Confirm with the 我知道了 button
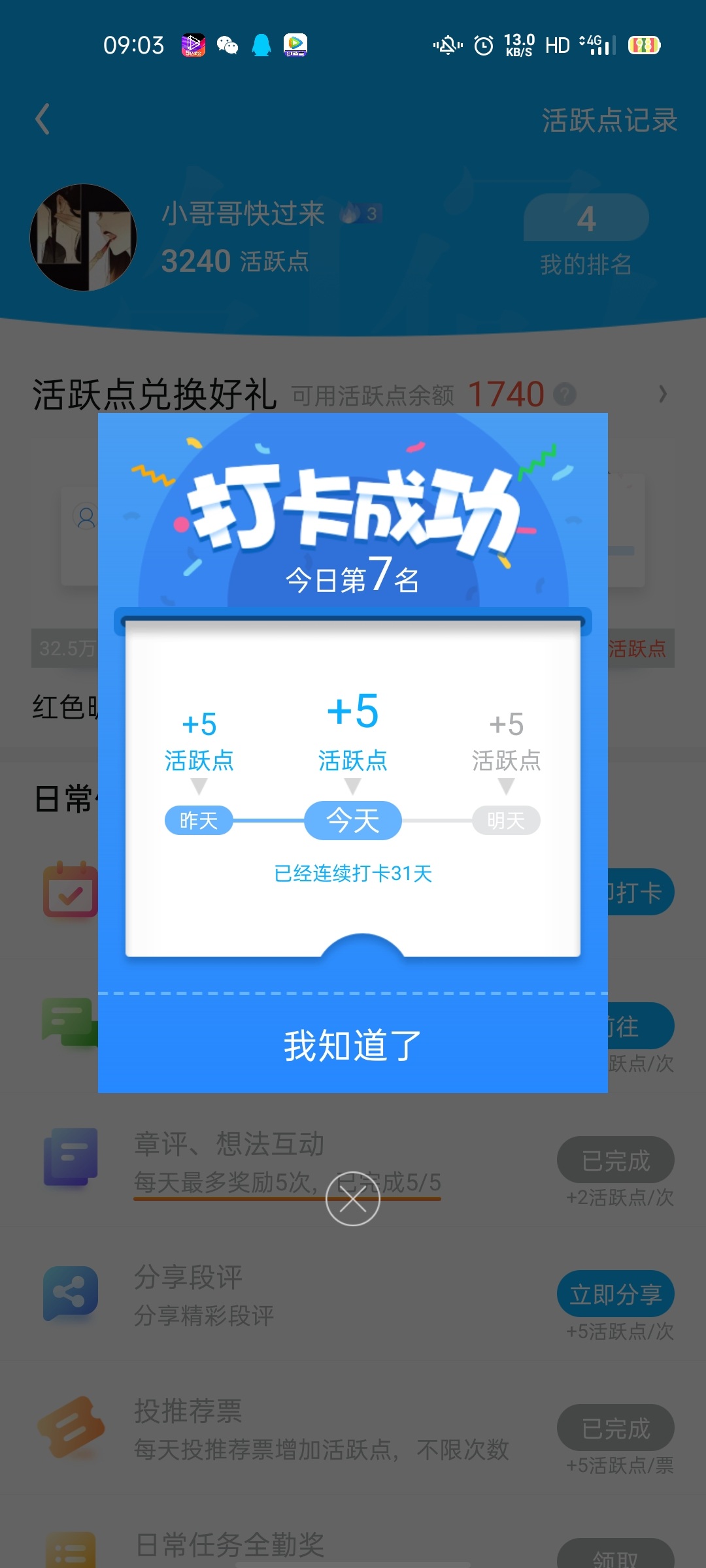 click(x=353, y=1044)
